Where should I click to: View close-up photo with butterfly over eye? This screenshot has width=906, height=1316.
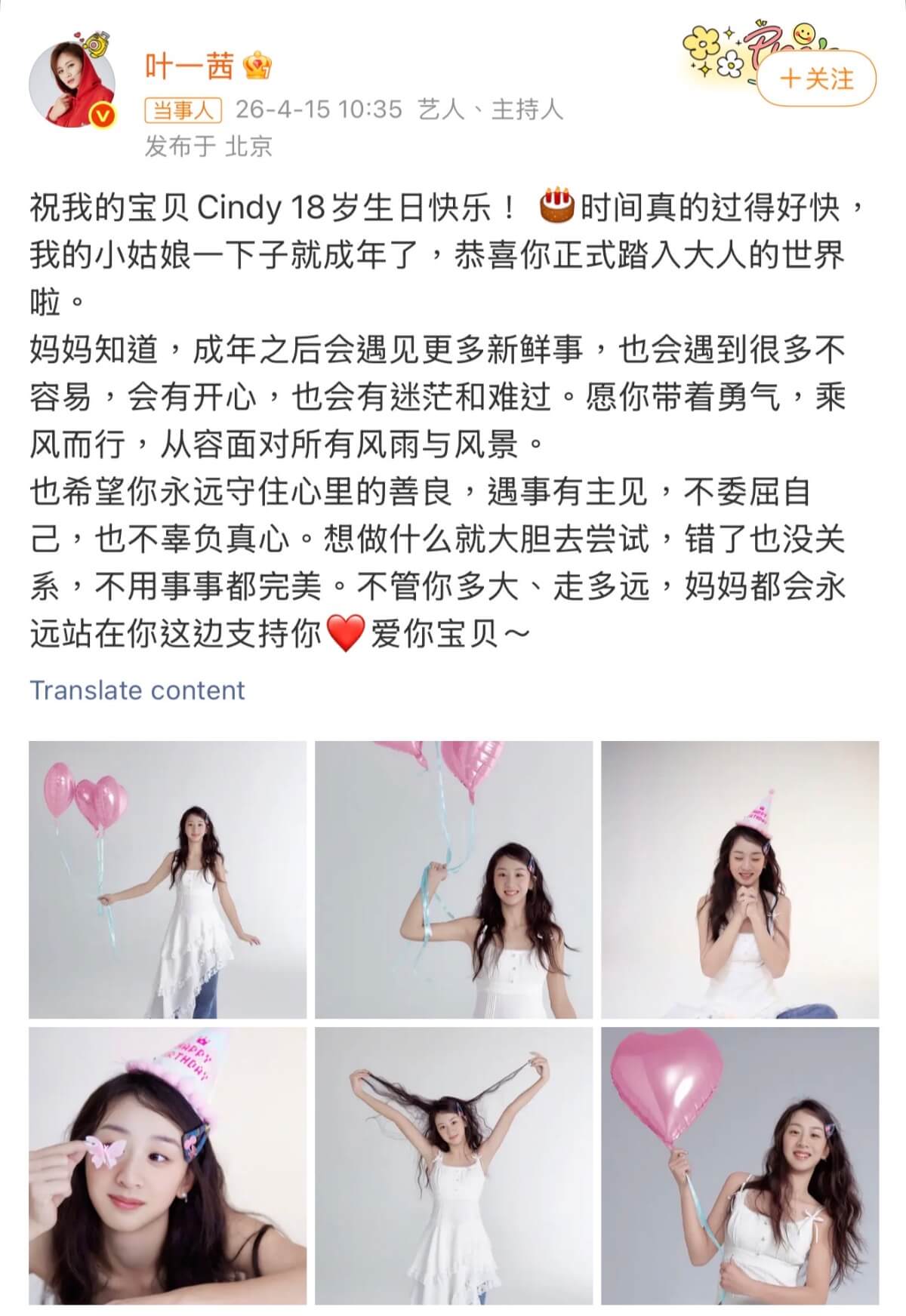[x=168, y=1166]
